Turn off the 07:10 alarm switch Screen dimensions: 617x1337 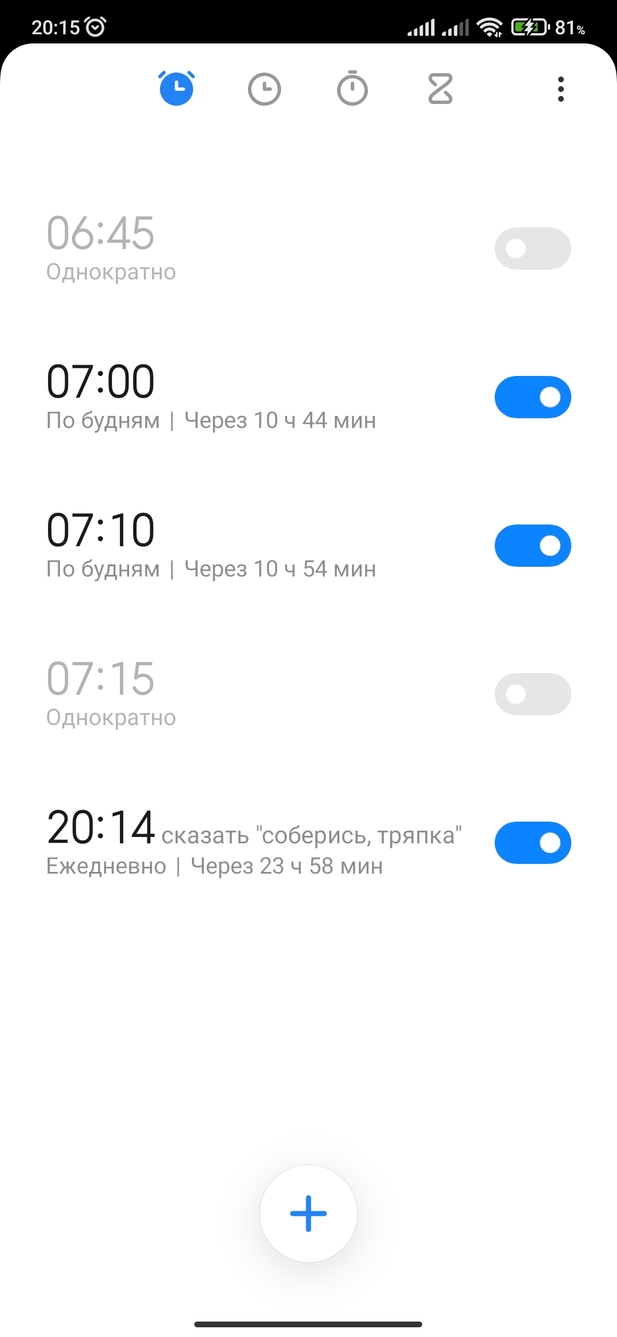click(x=533, y=546)
